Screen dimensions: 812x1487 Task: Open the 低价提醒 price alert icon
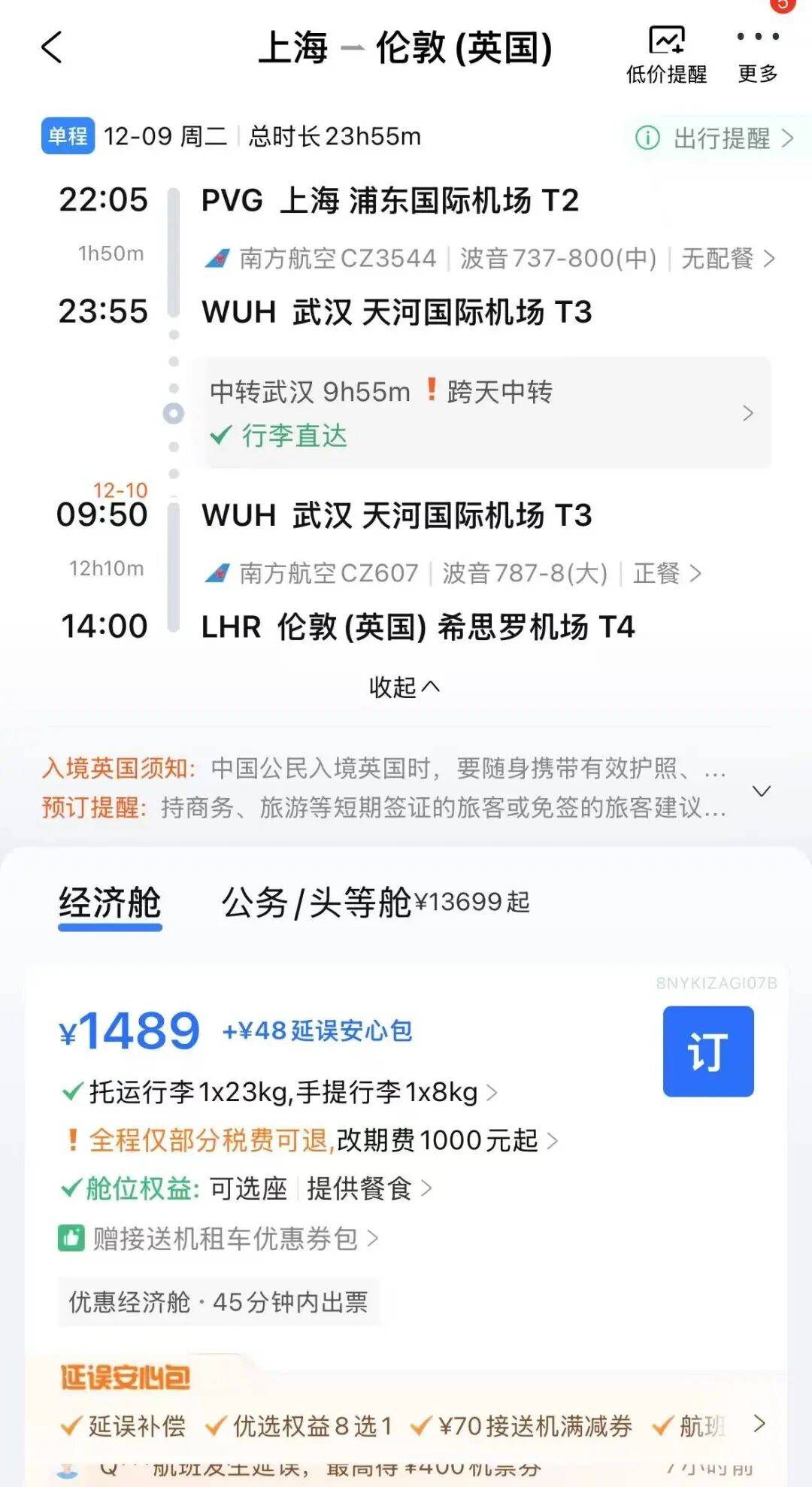click(x=668, y=39)
